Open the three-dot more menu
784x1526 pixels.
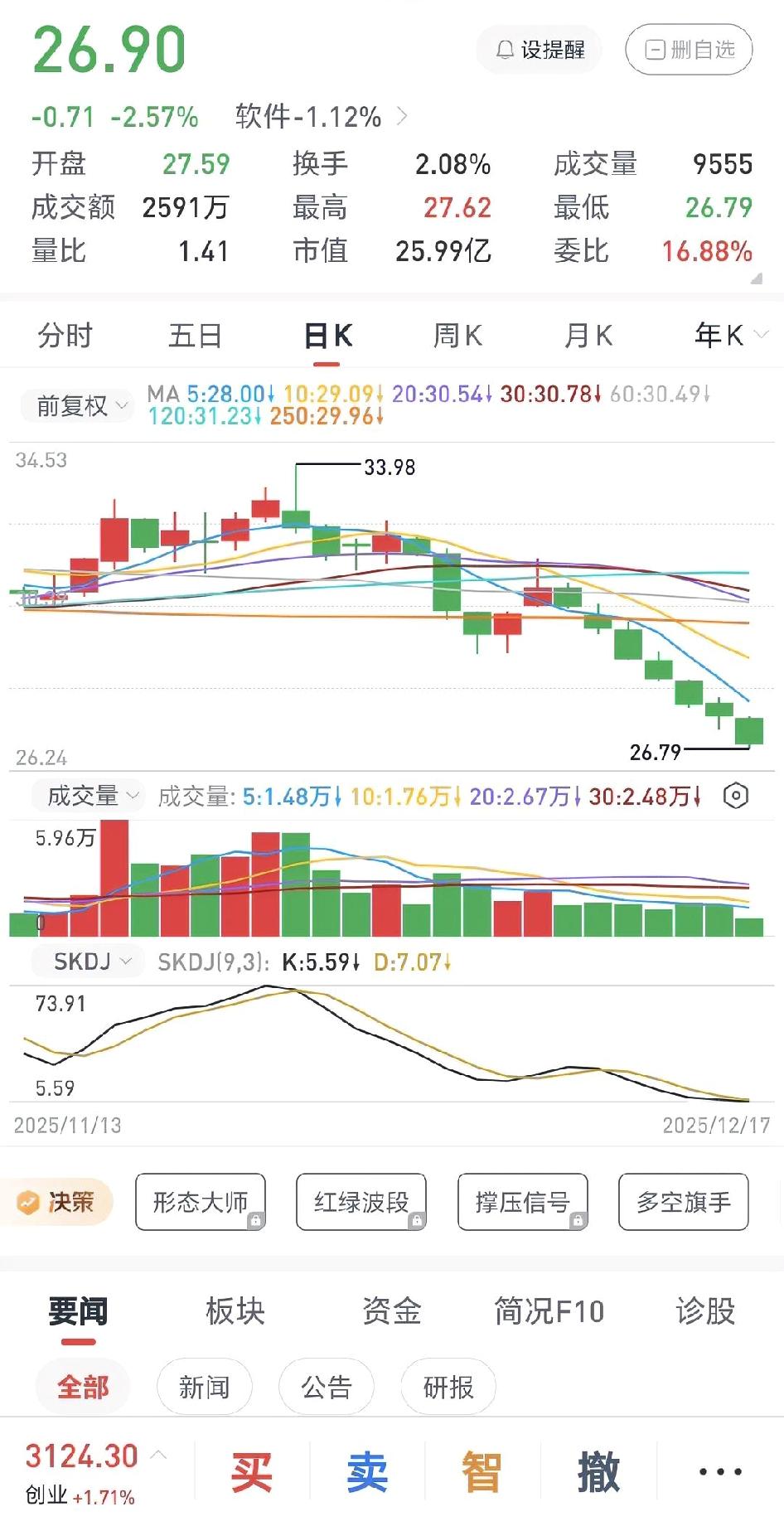(x=719, y=1472)
